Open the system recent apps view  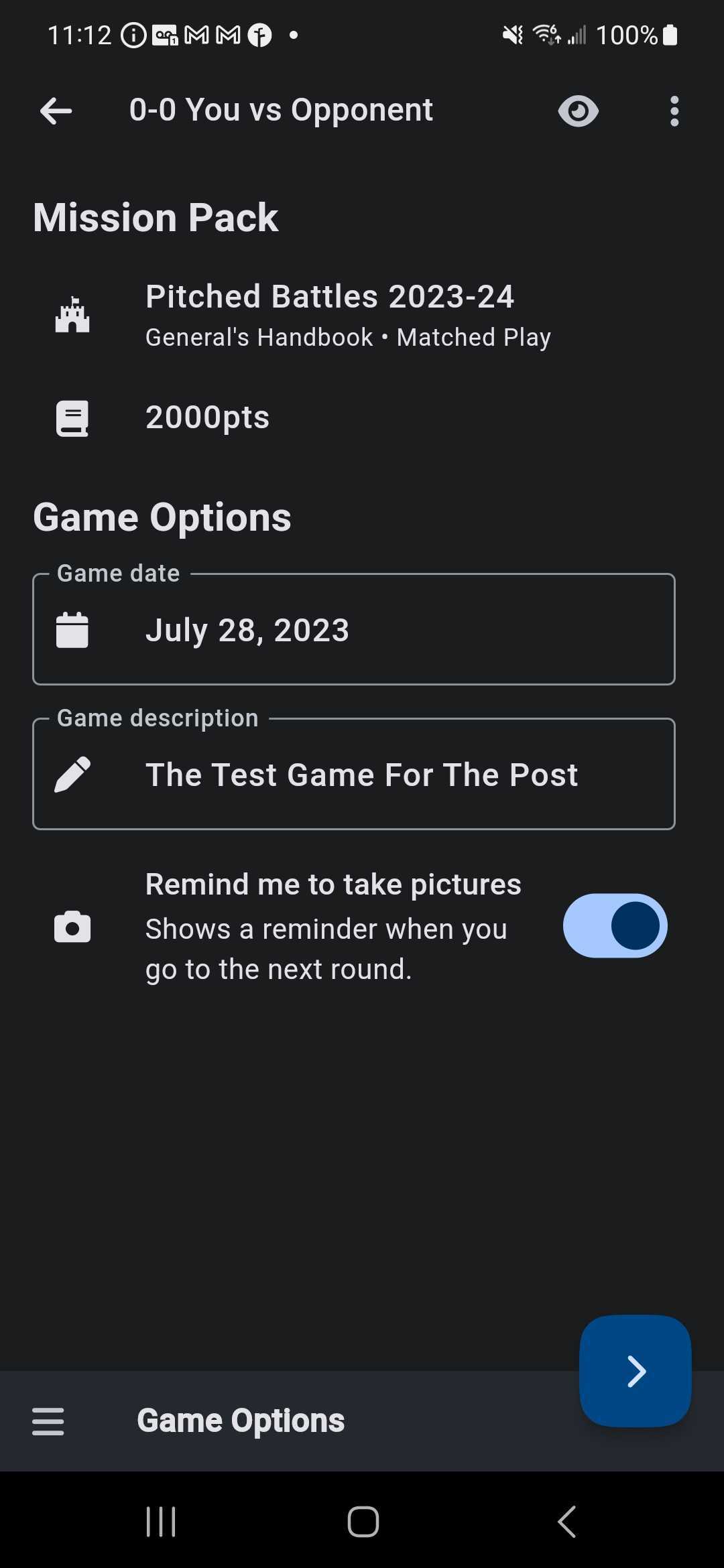pos(161,1521)
